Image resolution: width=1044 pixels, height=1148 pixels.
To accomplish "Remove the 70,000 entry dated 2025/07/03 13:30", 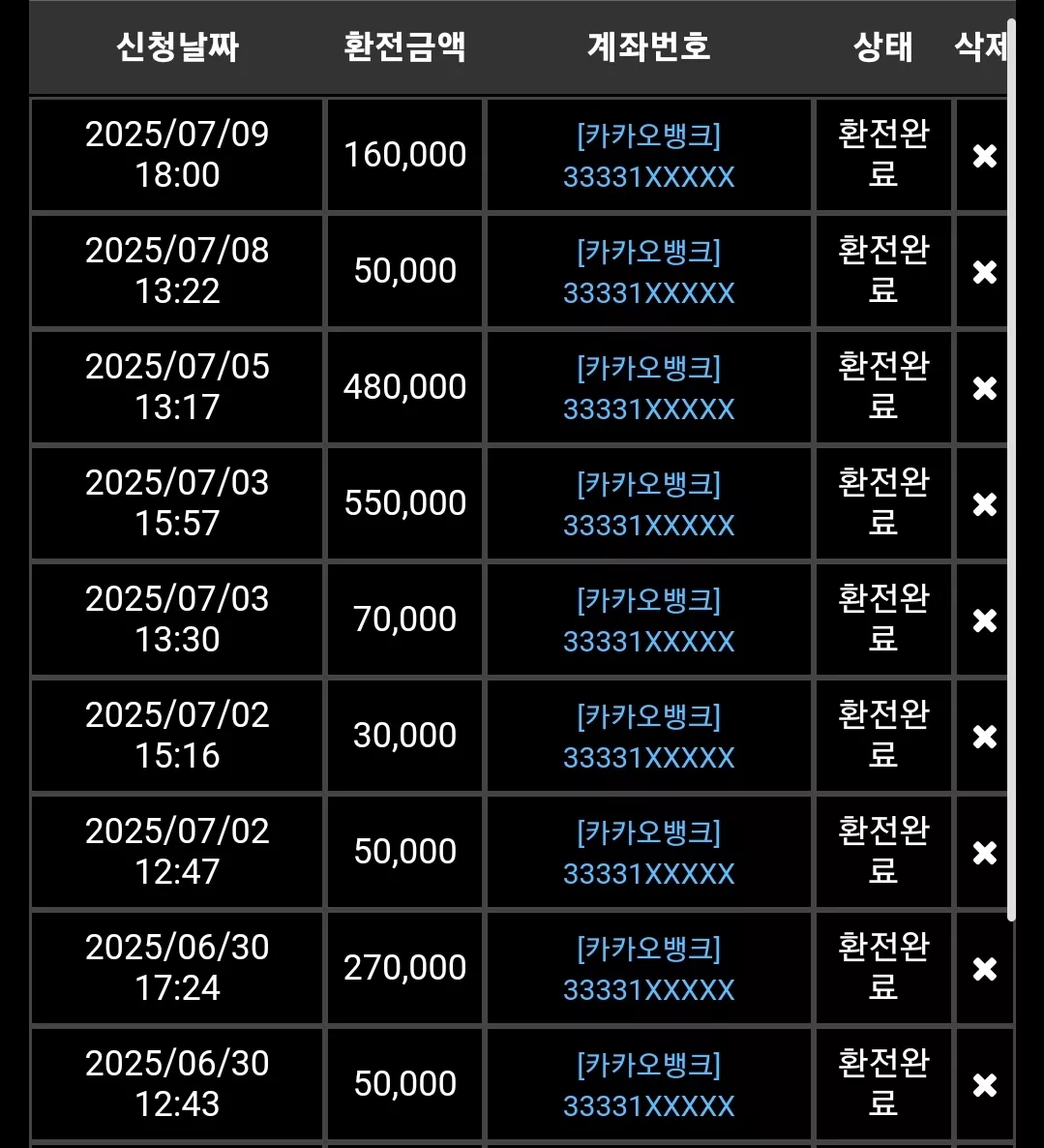I will click(984, 620).
